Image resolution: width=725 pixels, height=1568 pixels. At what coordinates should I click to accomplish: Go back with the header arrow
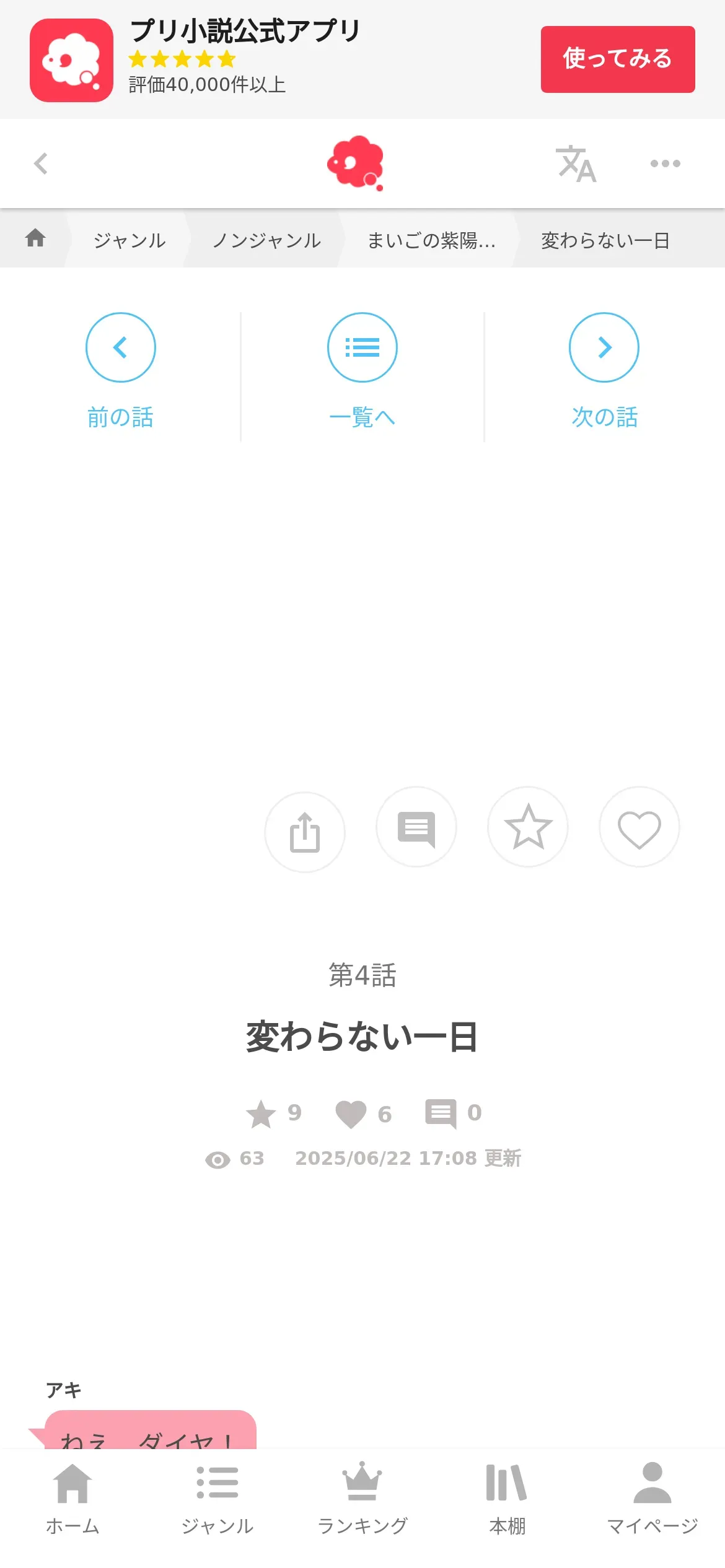coord(41,164)
